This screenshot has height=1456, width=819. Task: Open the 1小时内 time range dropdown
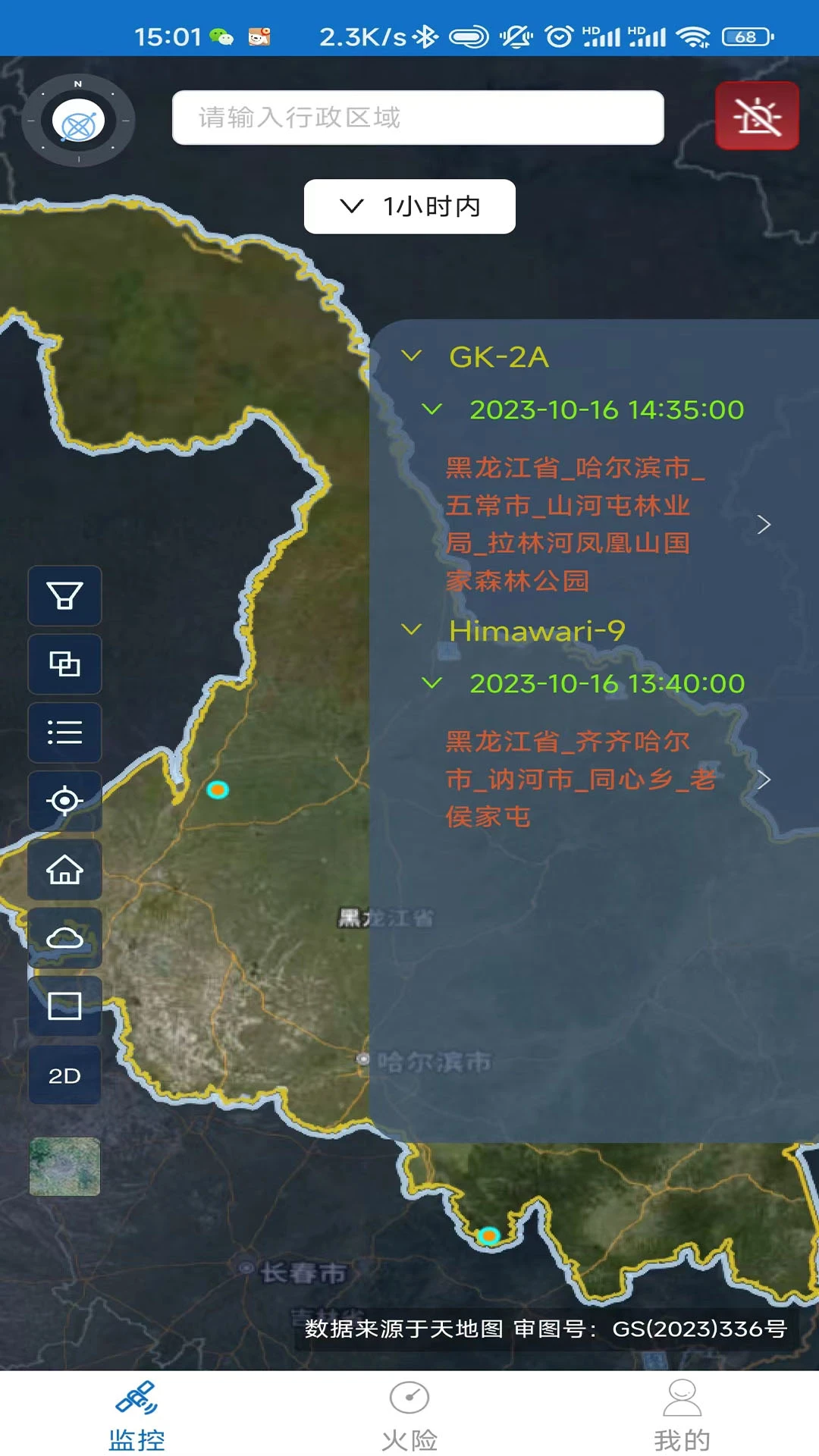pyautogui.click(x=409, y=206)
